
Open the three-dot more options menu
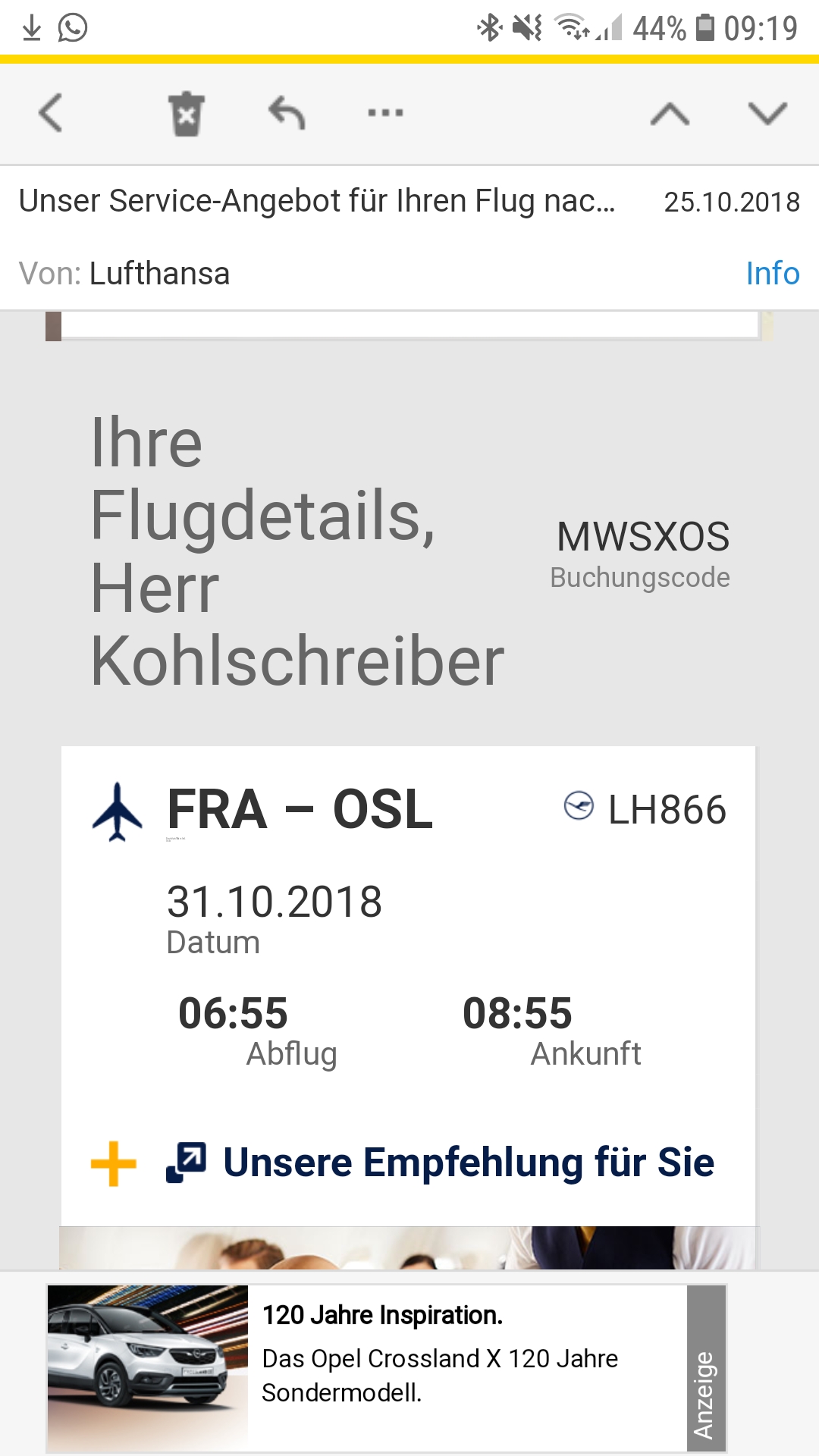tap(385, 114)
